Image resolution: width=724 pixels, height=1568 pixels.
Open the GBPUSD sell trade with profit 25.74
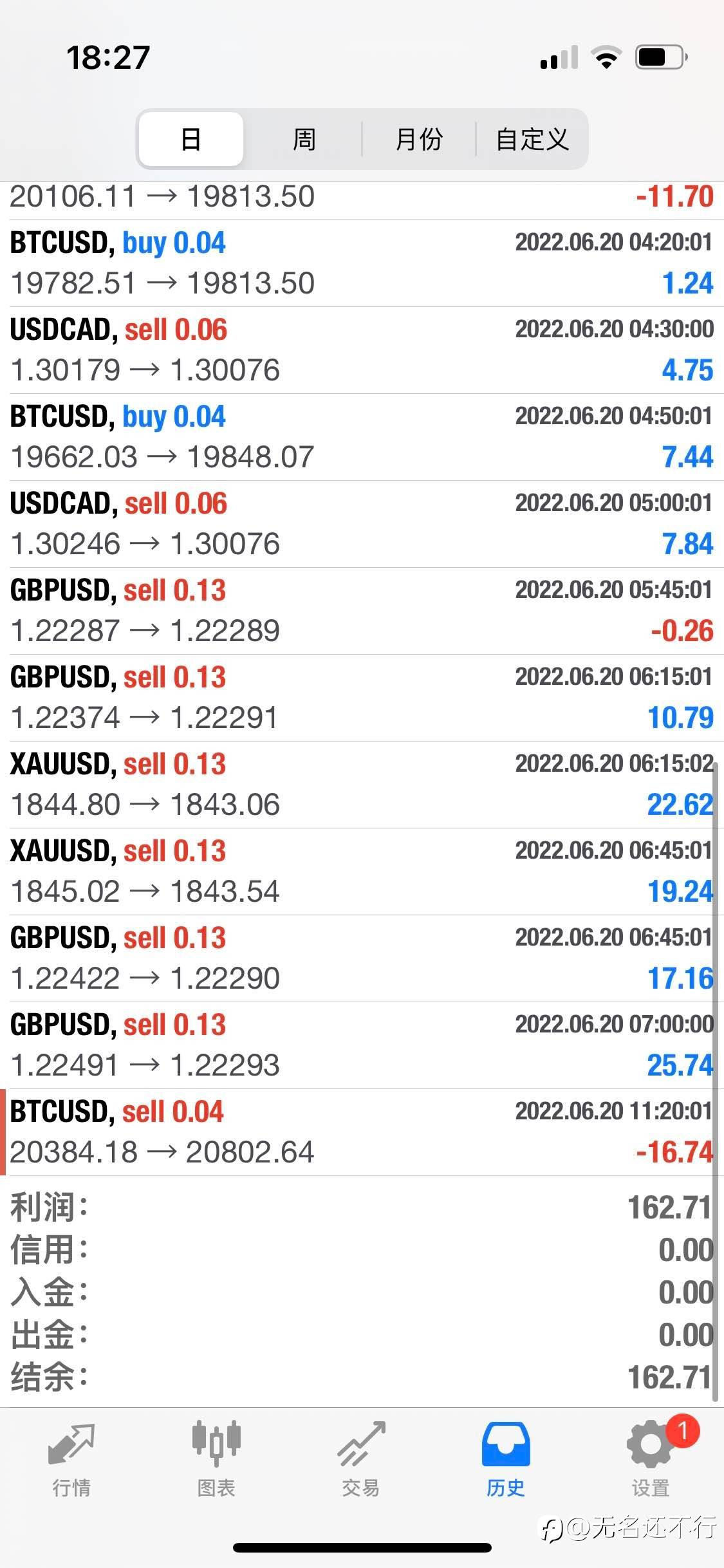(x=362, y=1045)
